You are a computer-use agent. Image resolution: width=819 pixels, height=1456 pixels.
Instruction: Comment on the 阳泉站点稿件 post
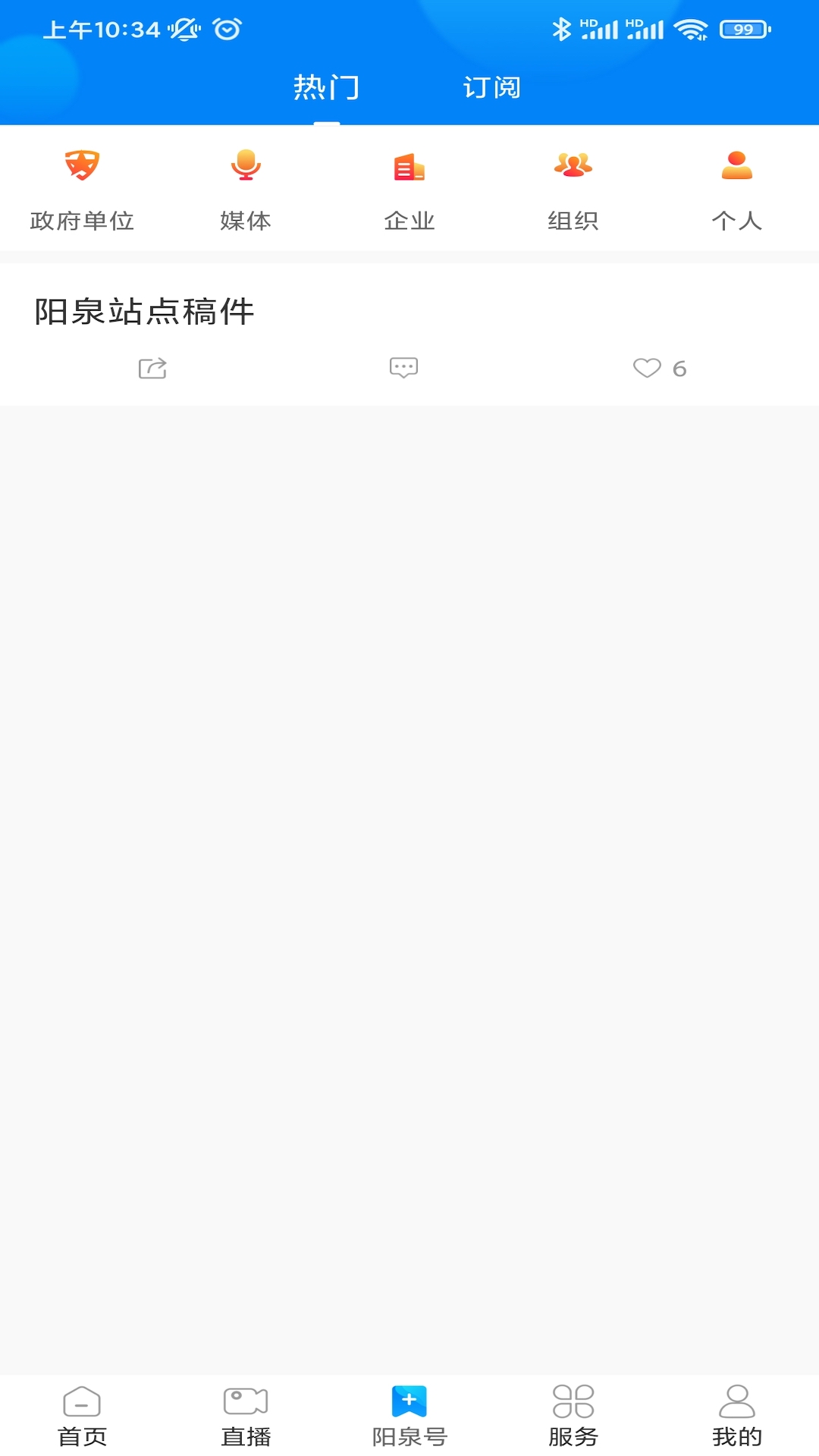403,368
